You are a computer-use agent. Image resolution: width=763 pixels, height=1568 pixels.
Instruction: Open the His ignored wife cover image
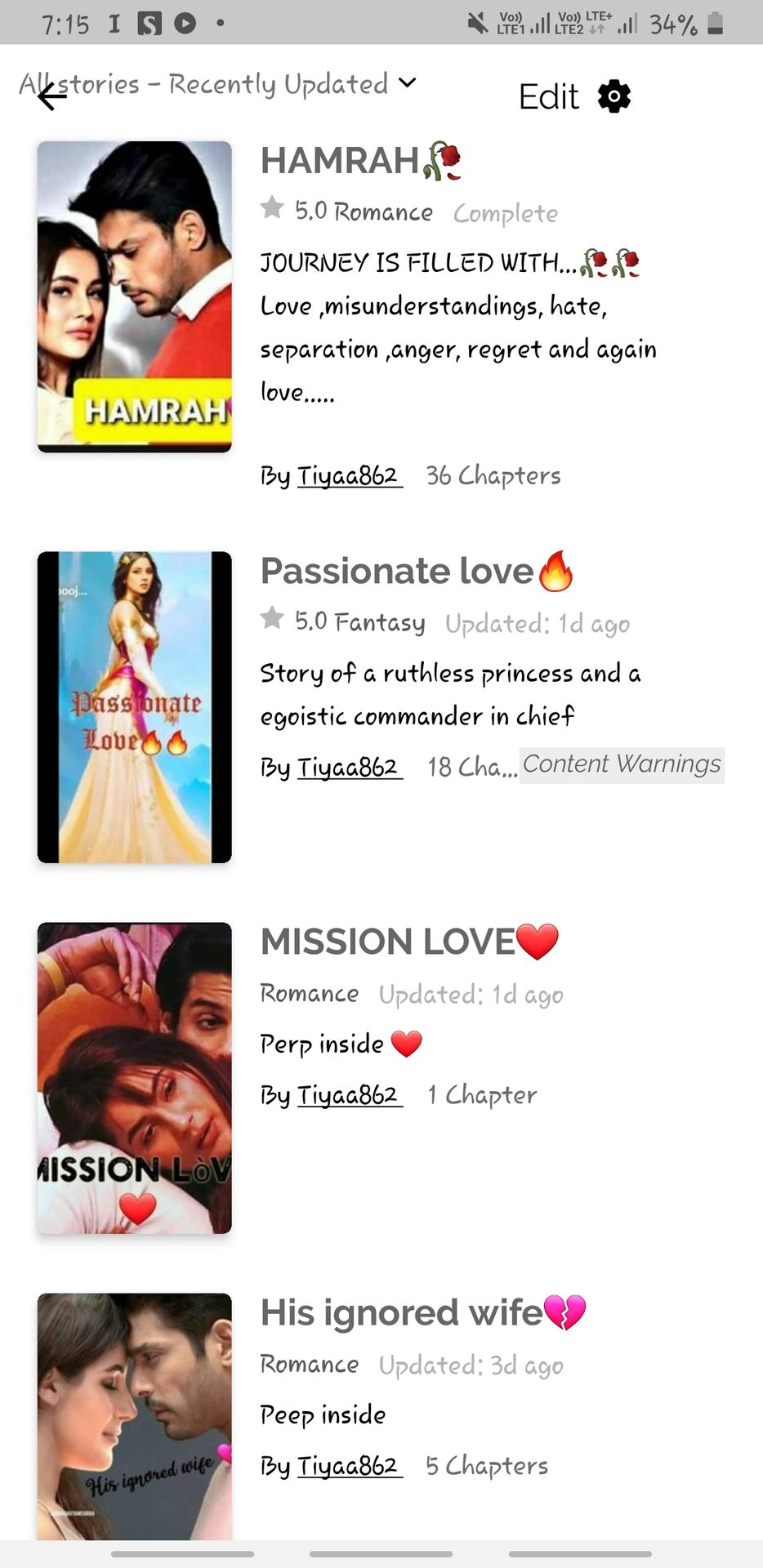pyautogui.click(x=135, y=1417)
